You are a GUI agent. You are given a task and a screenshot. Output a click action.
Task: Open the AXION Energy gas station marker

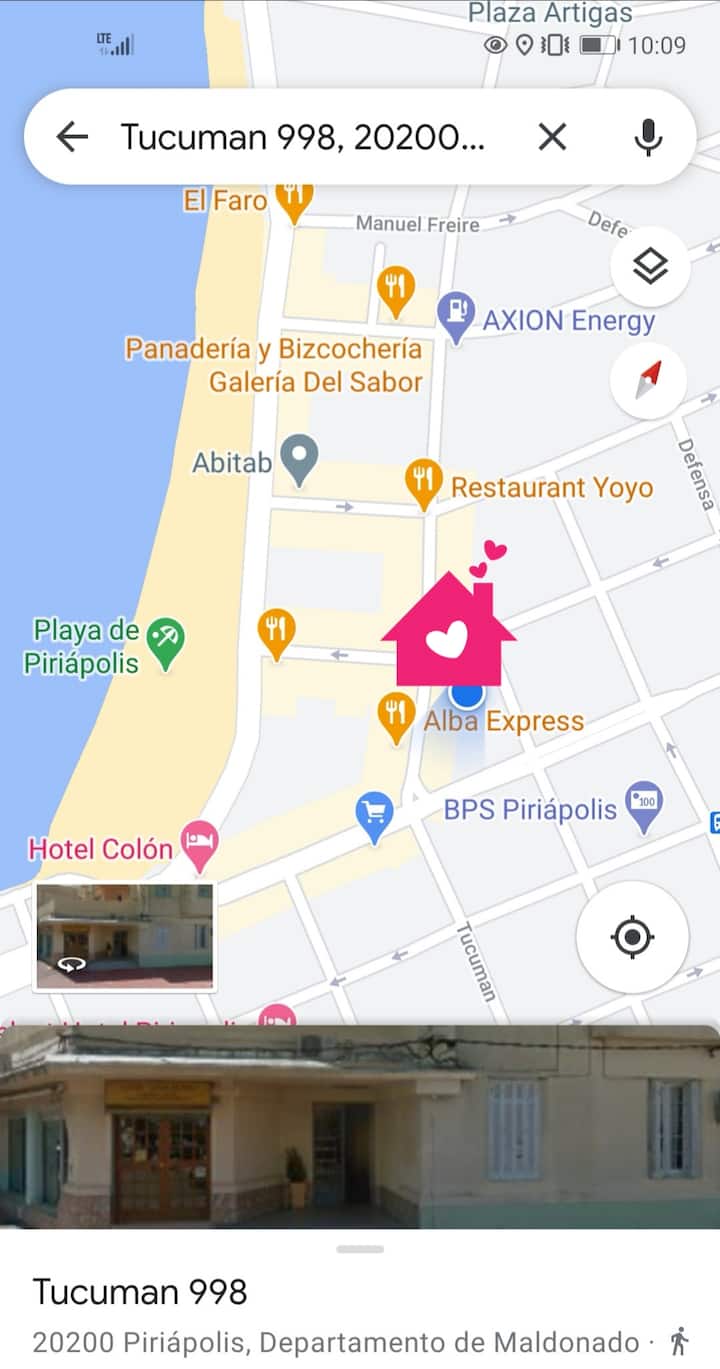(457, 314)
